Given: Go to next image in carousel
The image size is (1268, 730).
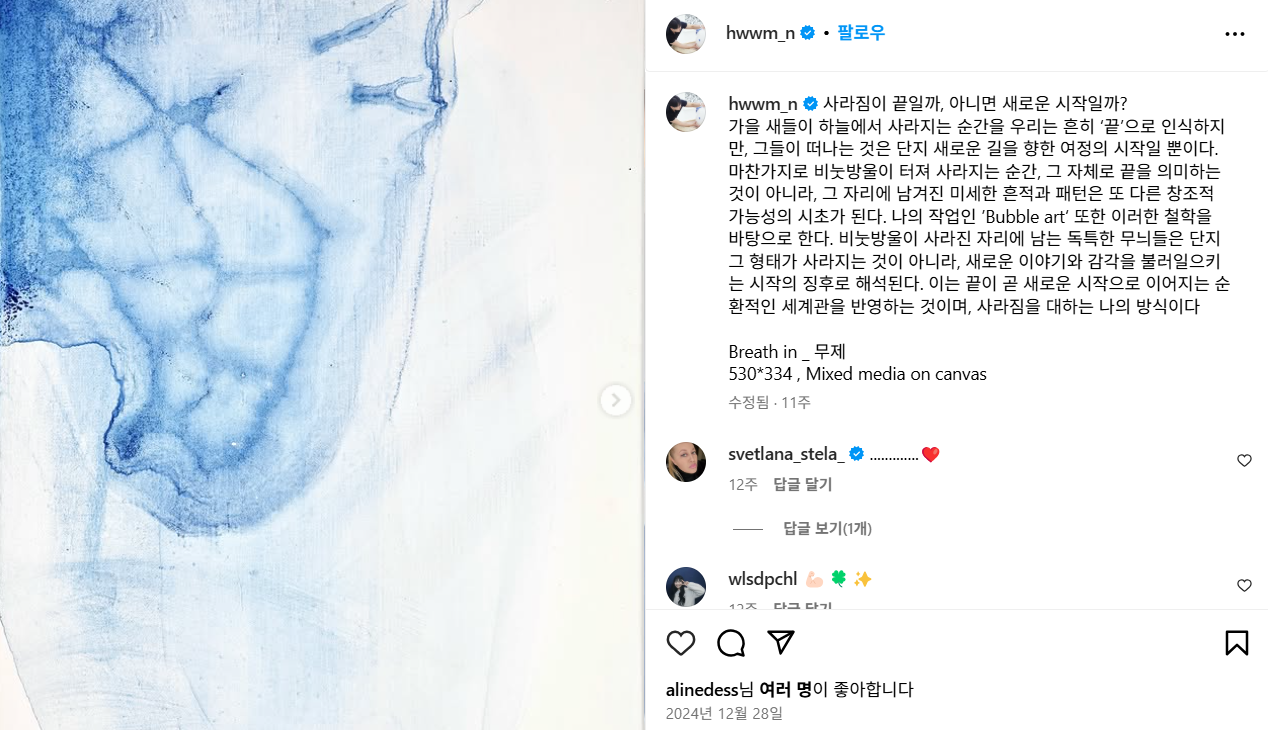Looking at the screenshot, I should click(616, 400).
